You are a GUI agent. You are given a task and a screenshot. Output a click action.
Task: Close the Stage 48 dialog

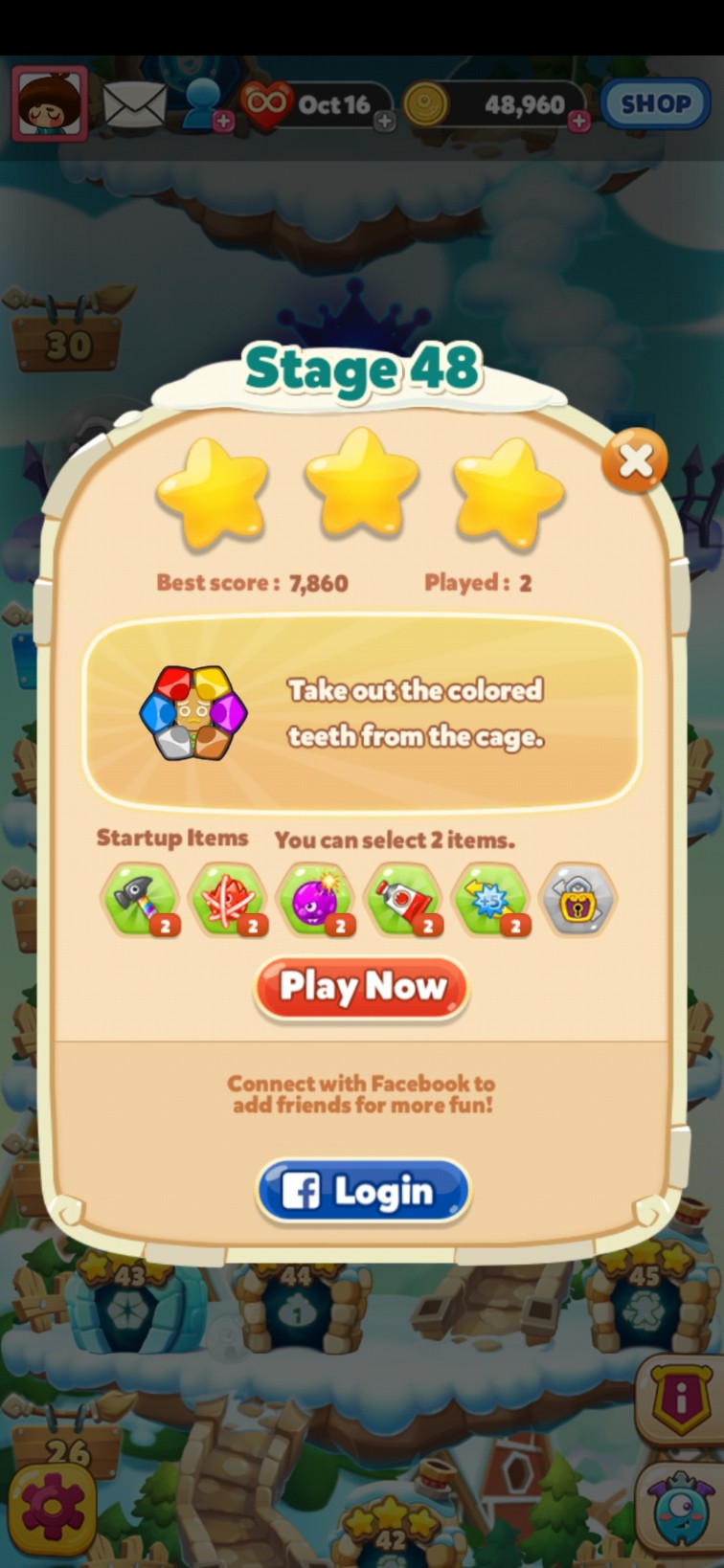tap(635, 461)
